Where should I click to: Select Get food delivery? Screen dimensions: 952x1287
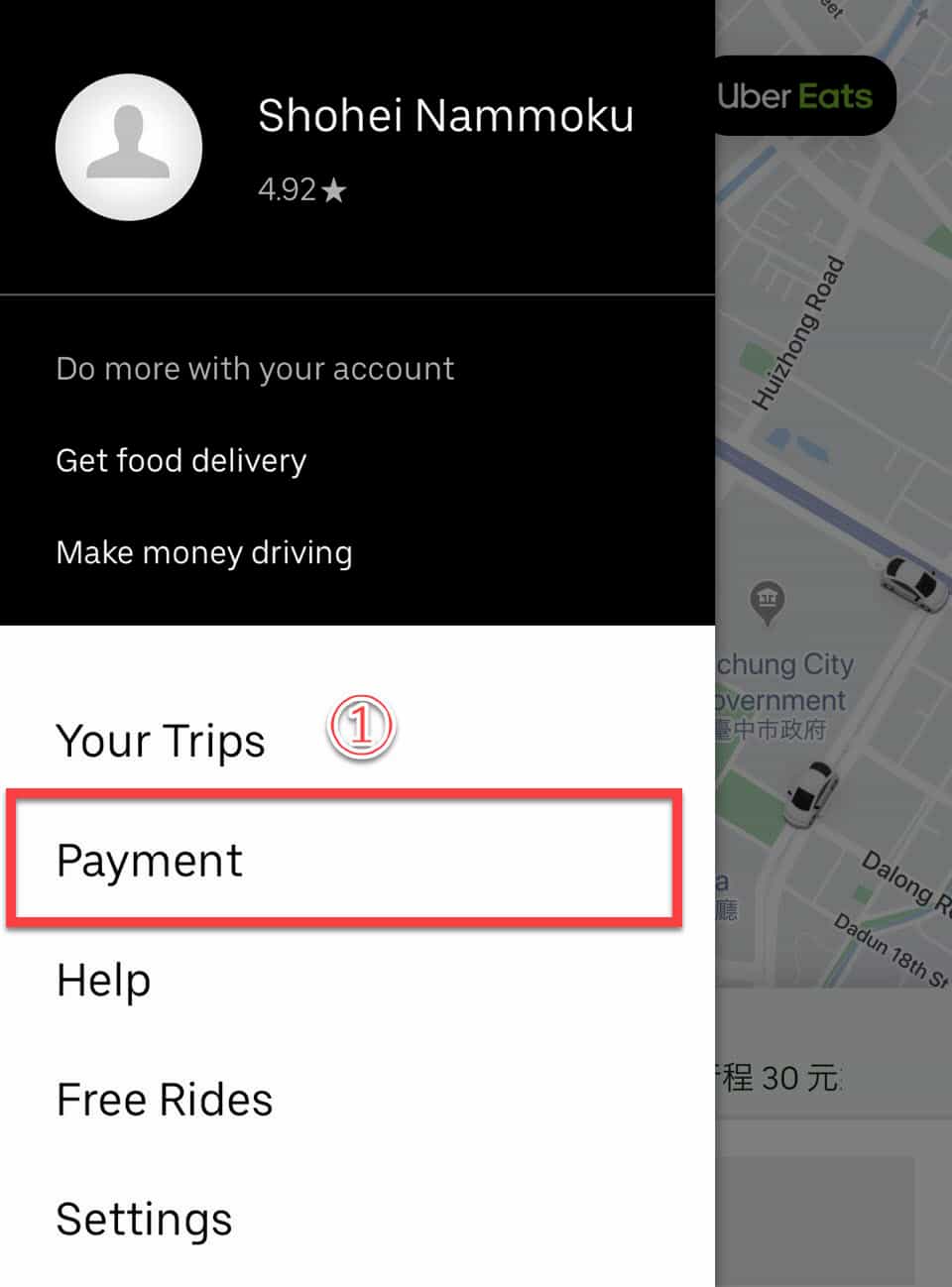pos(180,461)
